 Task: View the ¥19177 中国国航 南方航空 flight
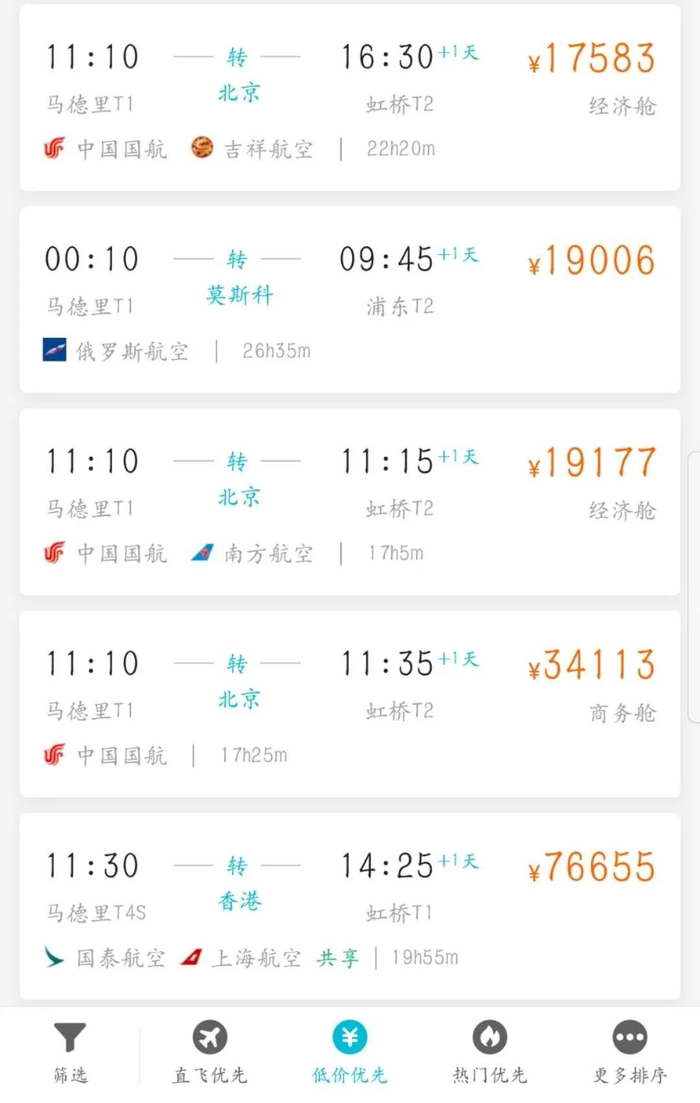tap(349, 502)
